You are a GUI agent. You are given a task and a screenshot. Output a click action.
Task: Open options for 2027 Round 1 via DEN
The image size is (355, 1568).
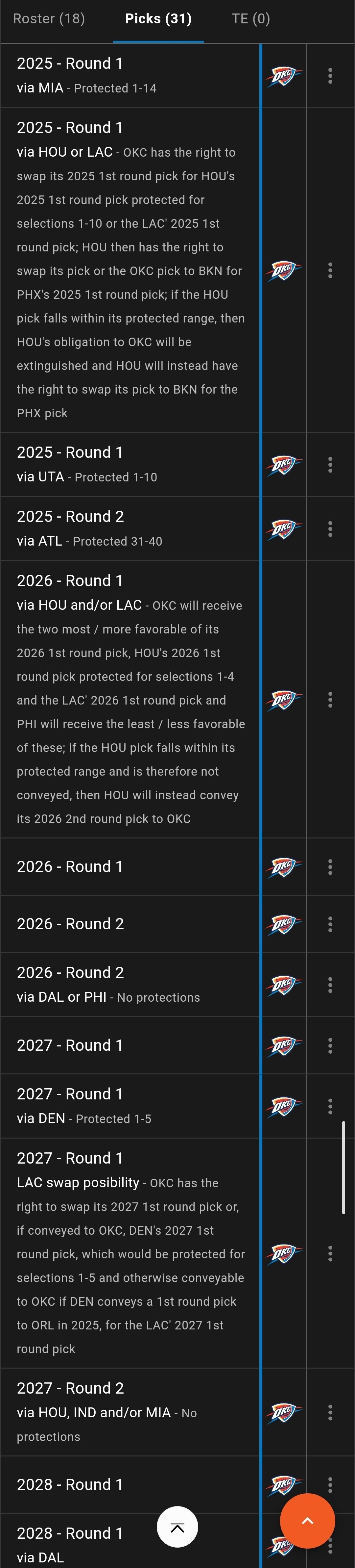tap(330, 1106)
